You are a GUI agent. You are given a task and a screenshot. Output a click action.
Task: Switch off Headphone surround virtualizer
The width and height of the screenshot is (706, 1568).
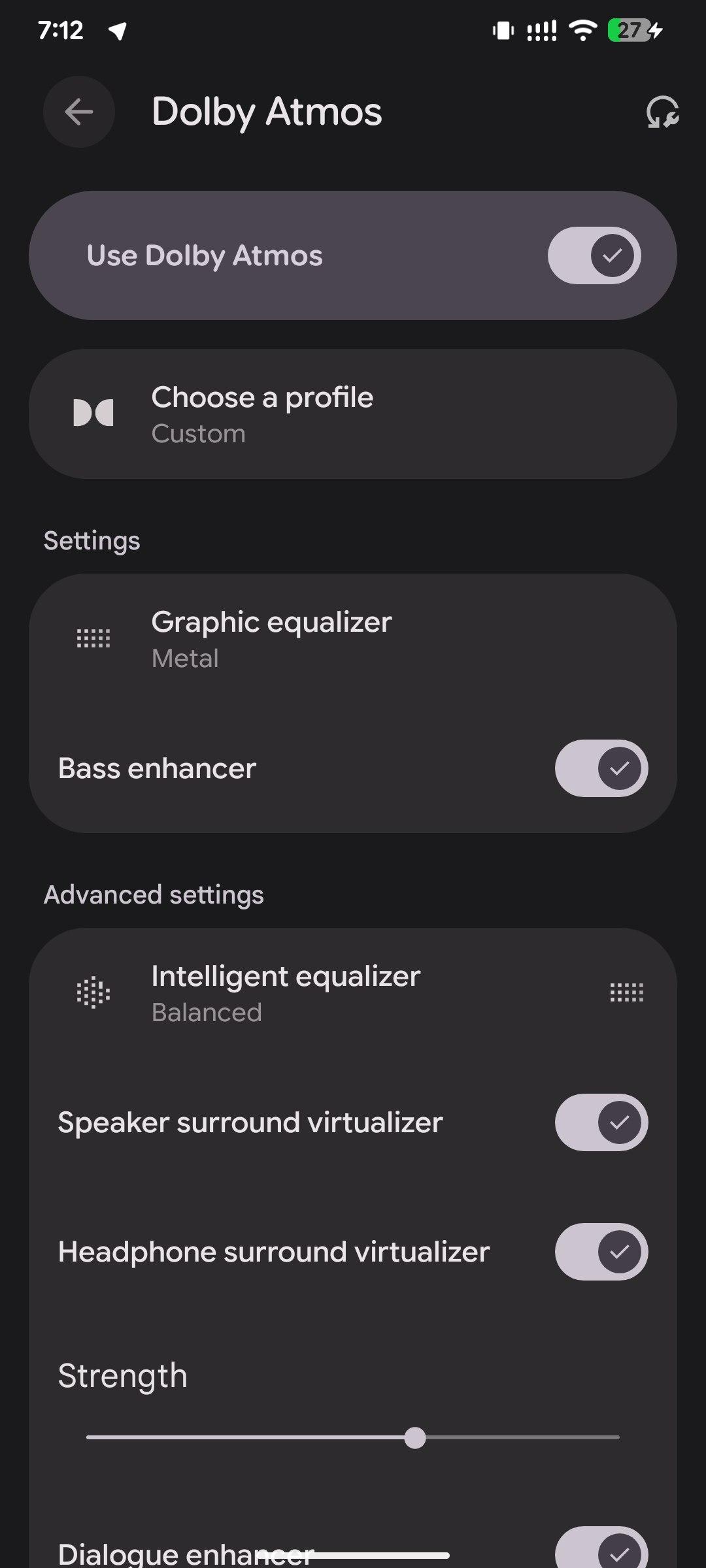[601, 1252]
